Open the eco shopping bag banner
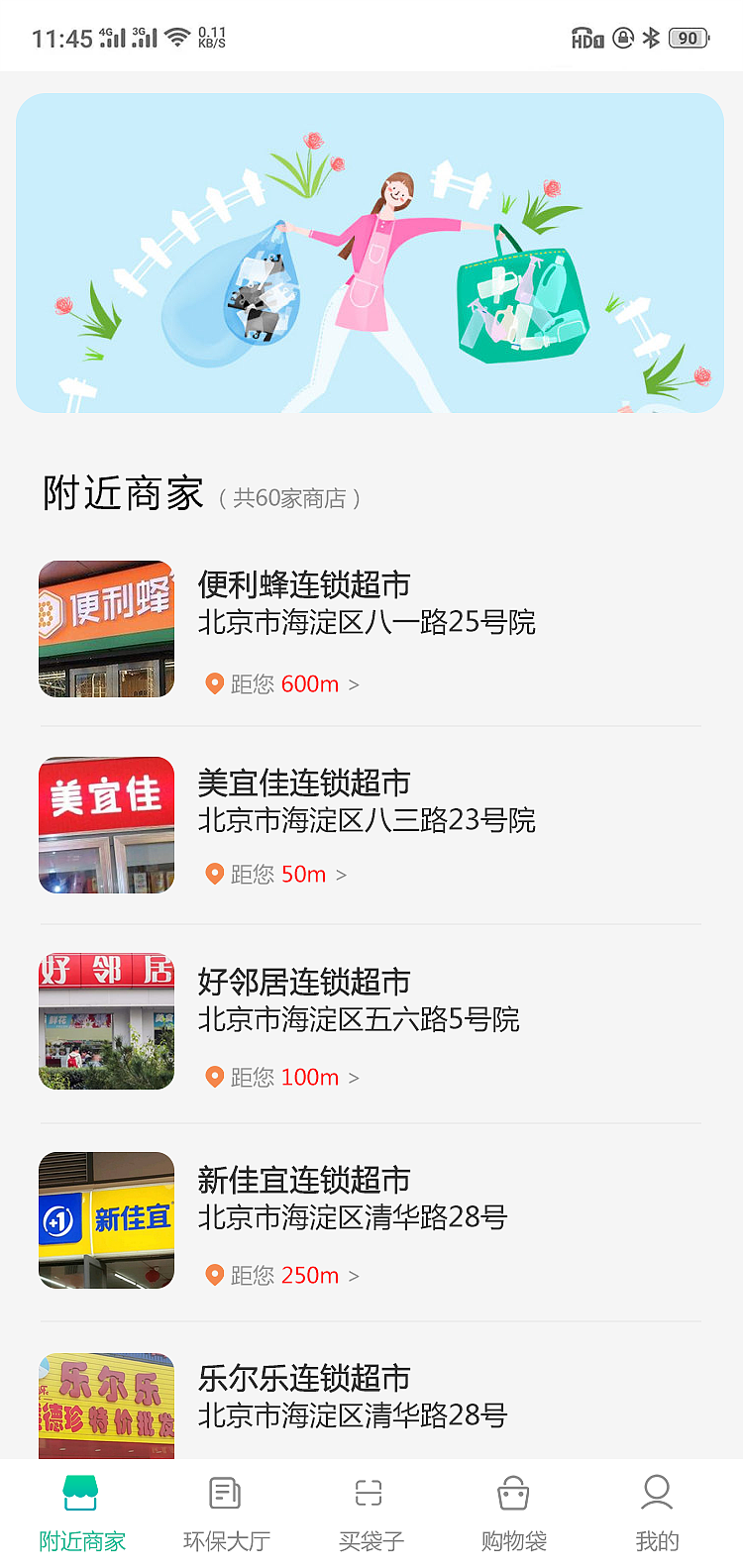 pos(370,253)
